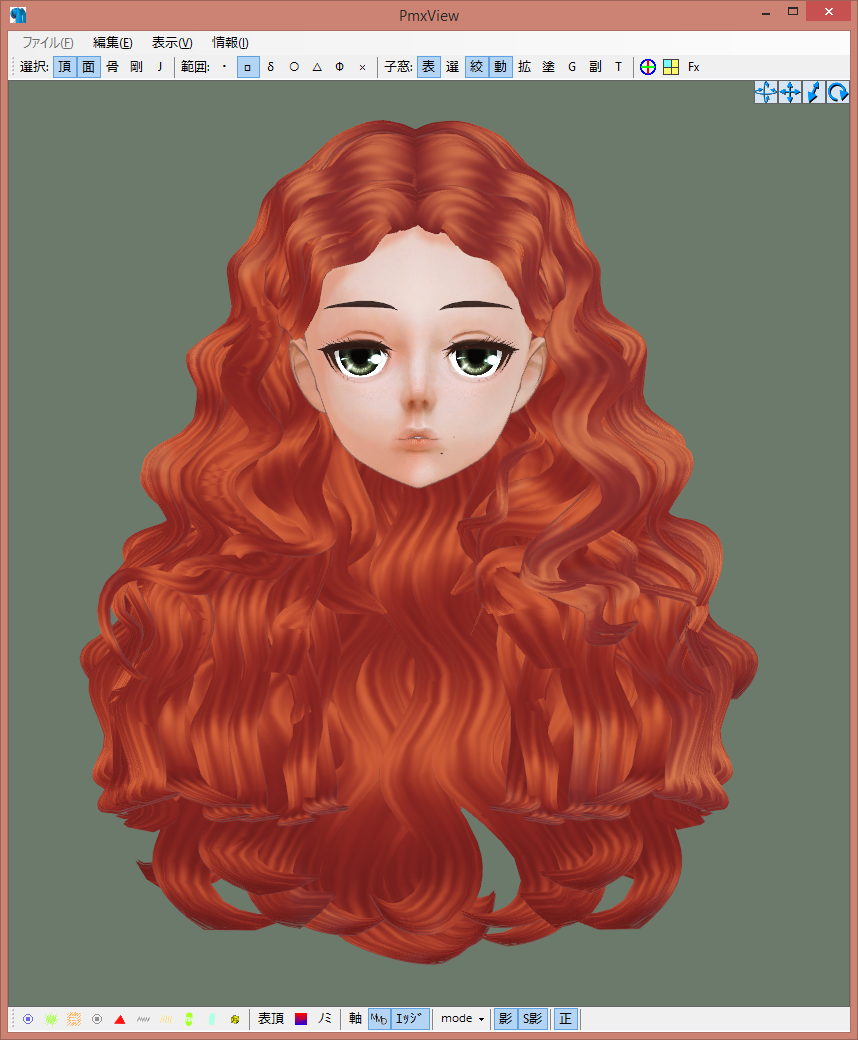This screenshot has width=858, height=1040.
Task: Open the 塗 sub-window
Action: (x=548, y=67)
